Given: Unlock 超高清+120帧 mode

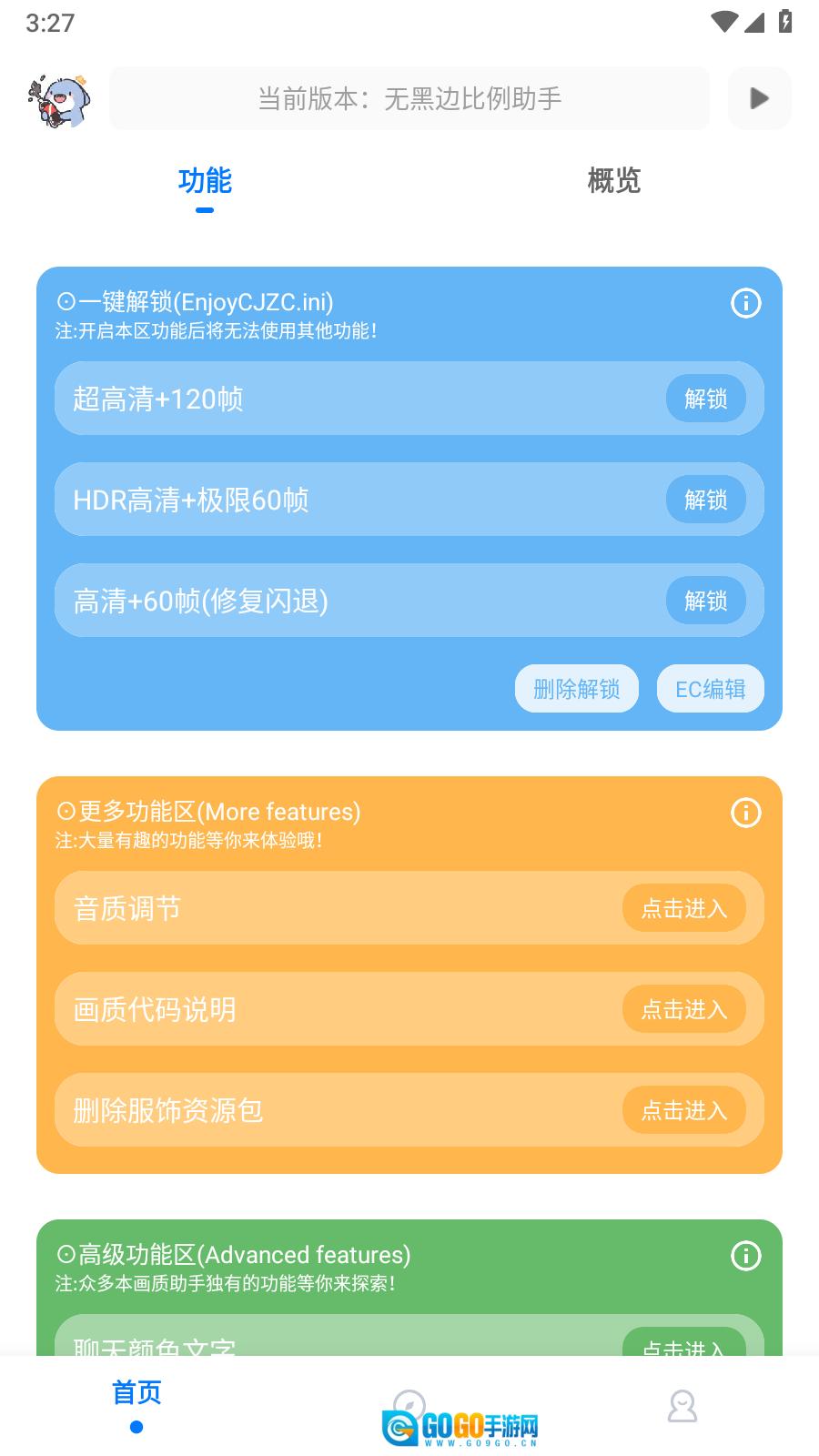Looking at the screenshot, I should pos(704,399).
